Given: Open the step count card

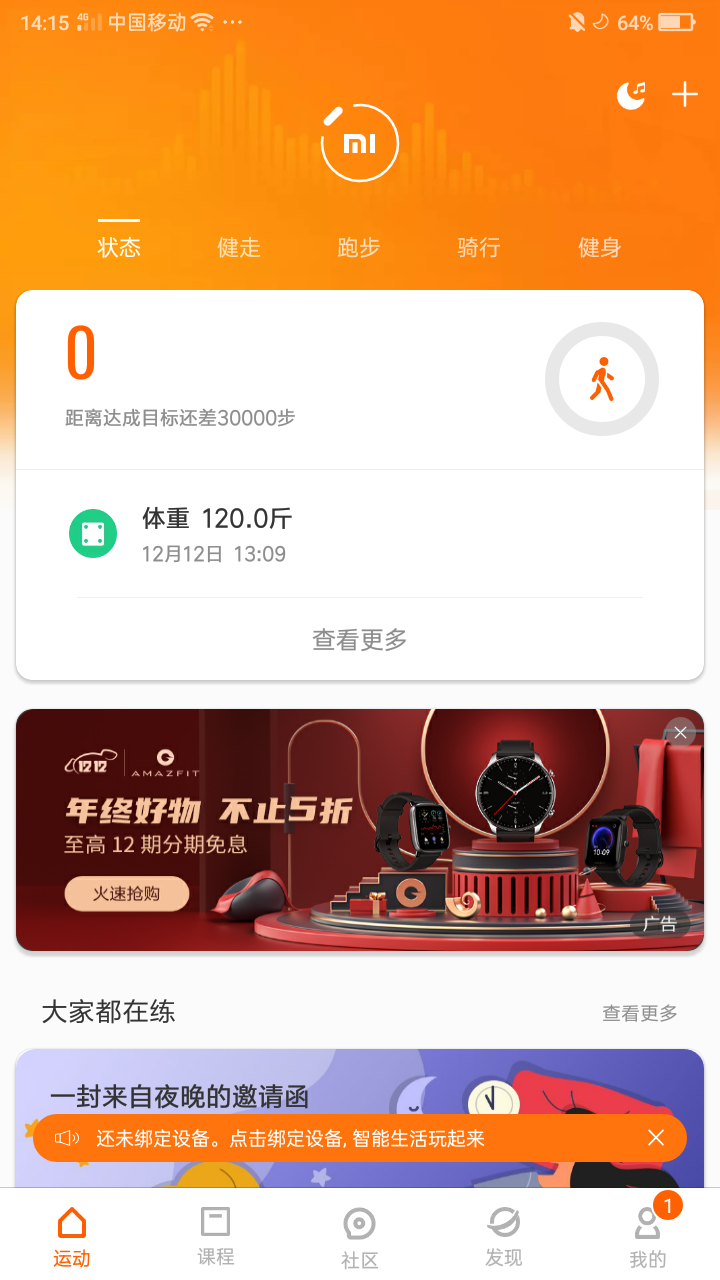Looking at the screenshot, I should [x=360, y=380].
